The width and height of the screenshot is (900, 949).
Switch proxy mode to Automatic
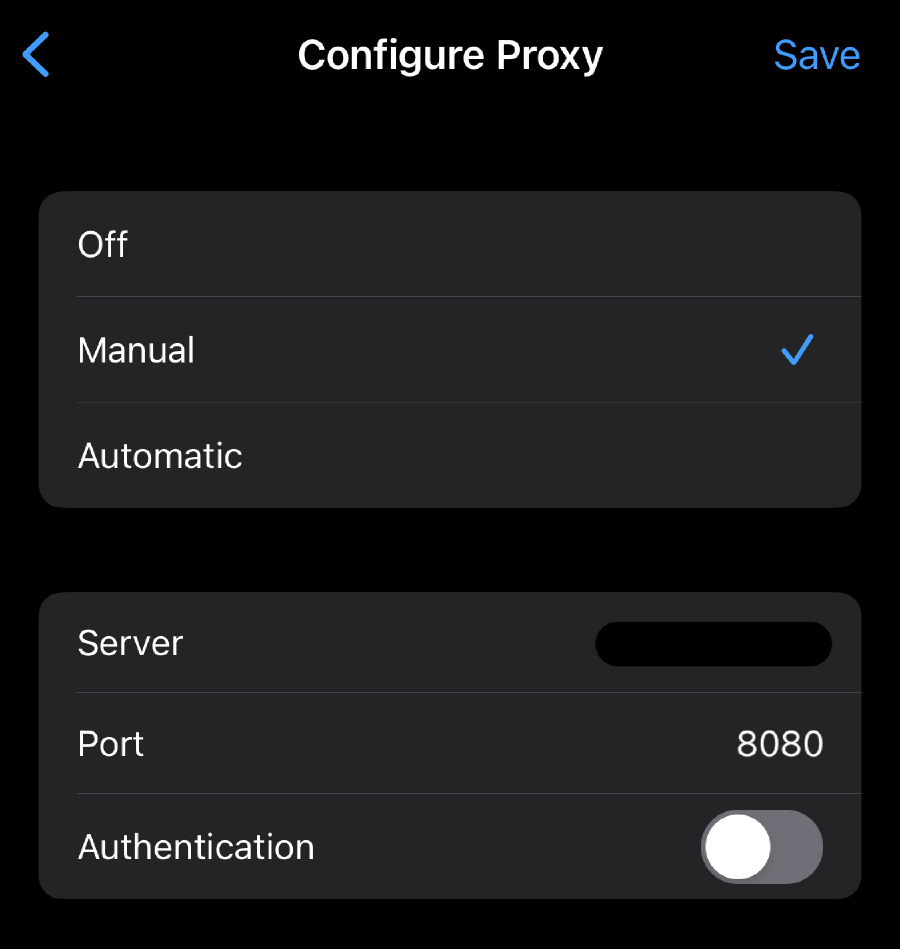(449, 456)
